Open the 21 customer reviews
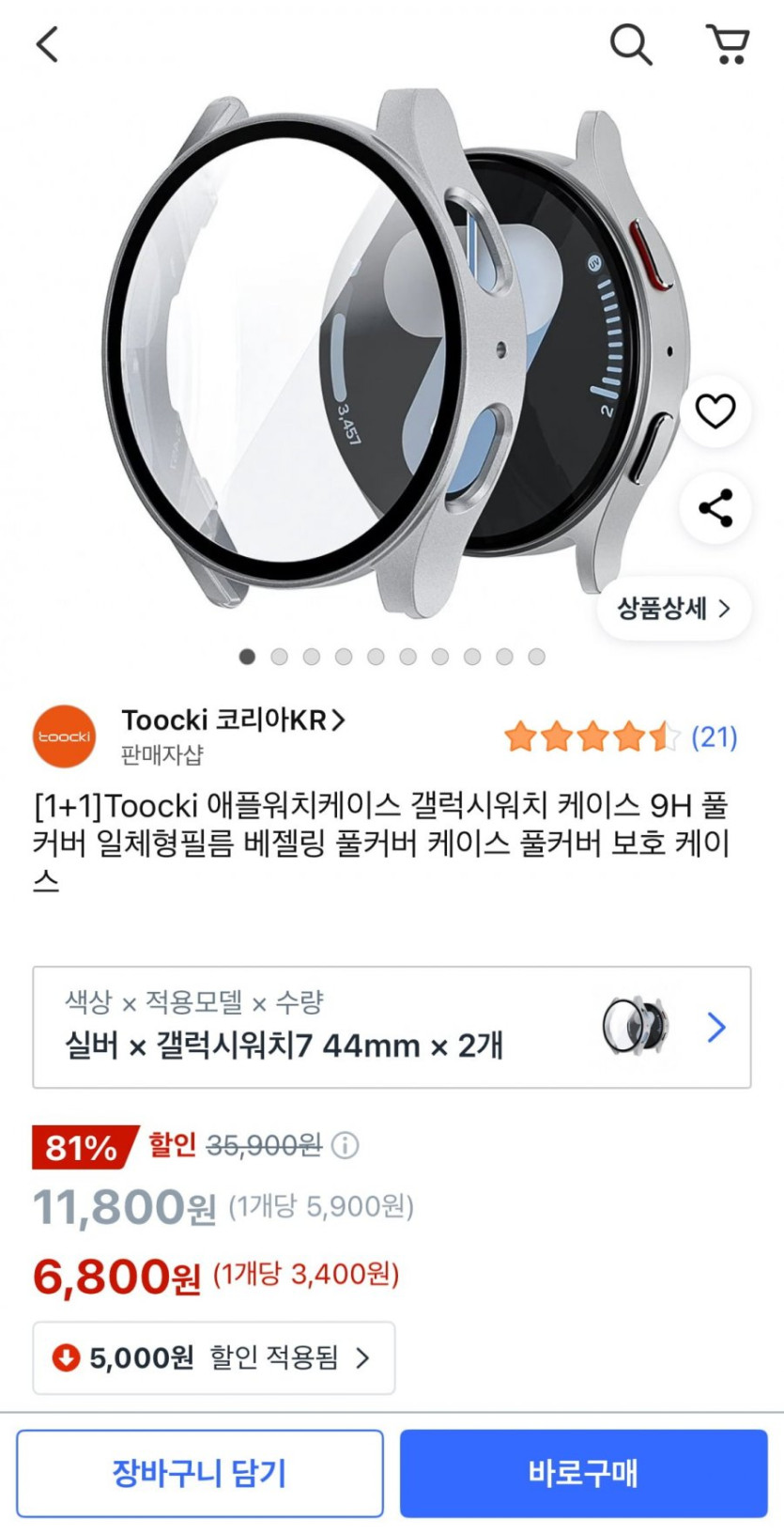Screen dimensions: 784x1534 click(x=714, y=737)
